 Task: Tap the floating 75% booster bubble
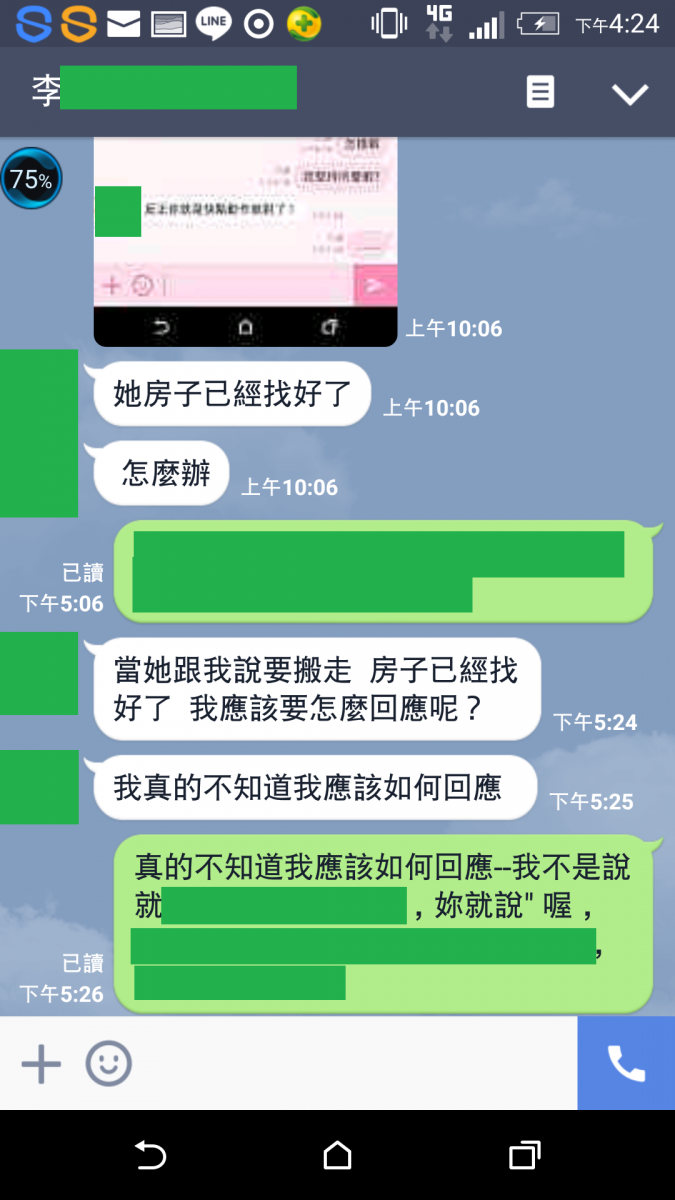click(x=31, y=180)
